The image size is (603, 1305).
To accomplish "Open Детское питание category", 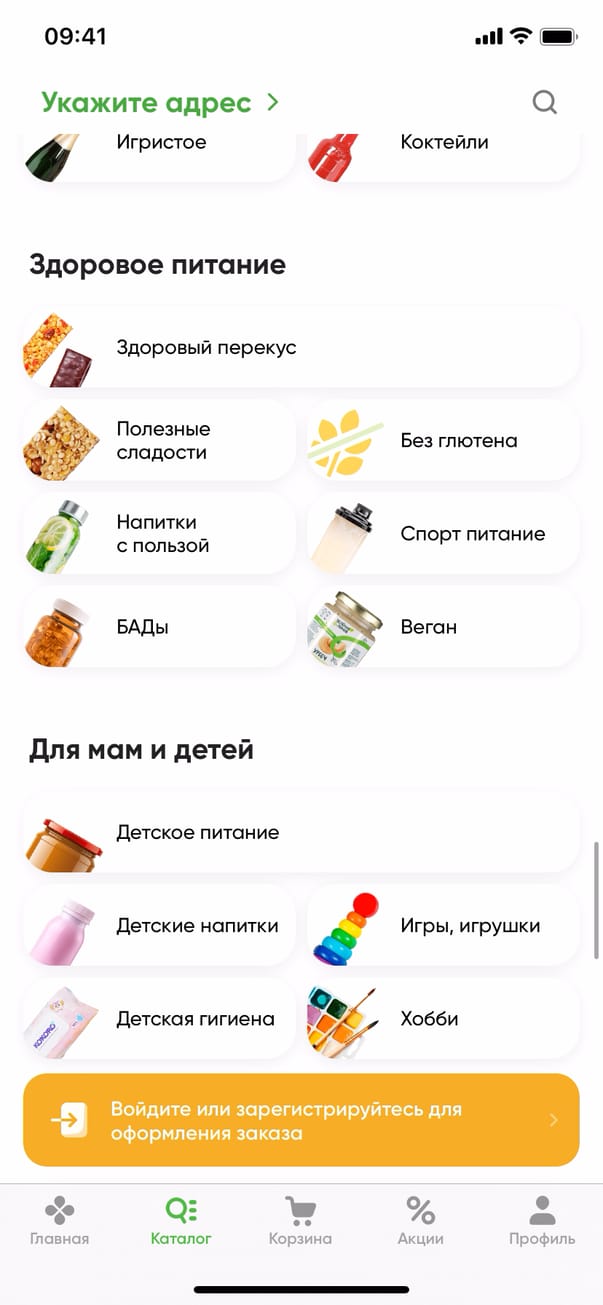I will (300, 833).
